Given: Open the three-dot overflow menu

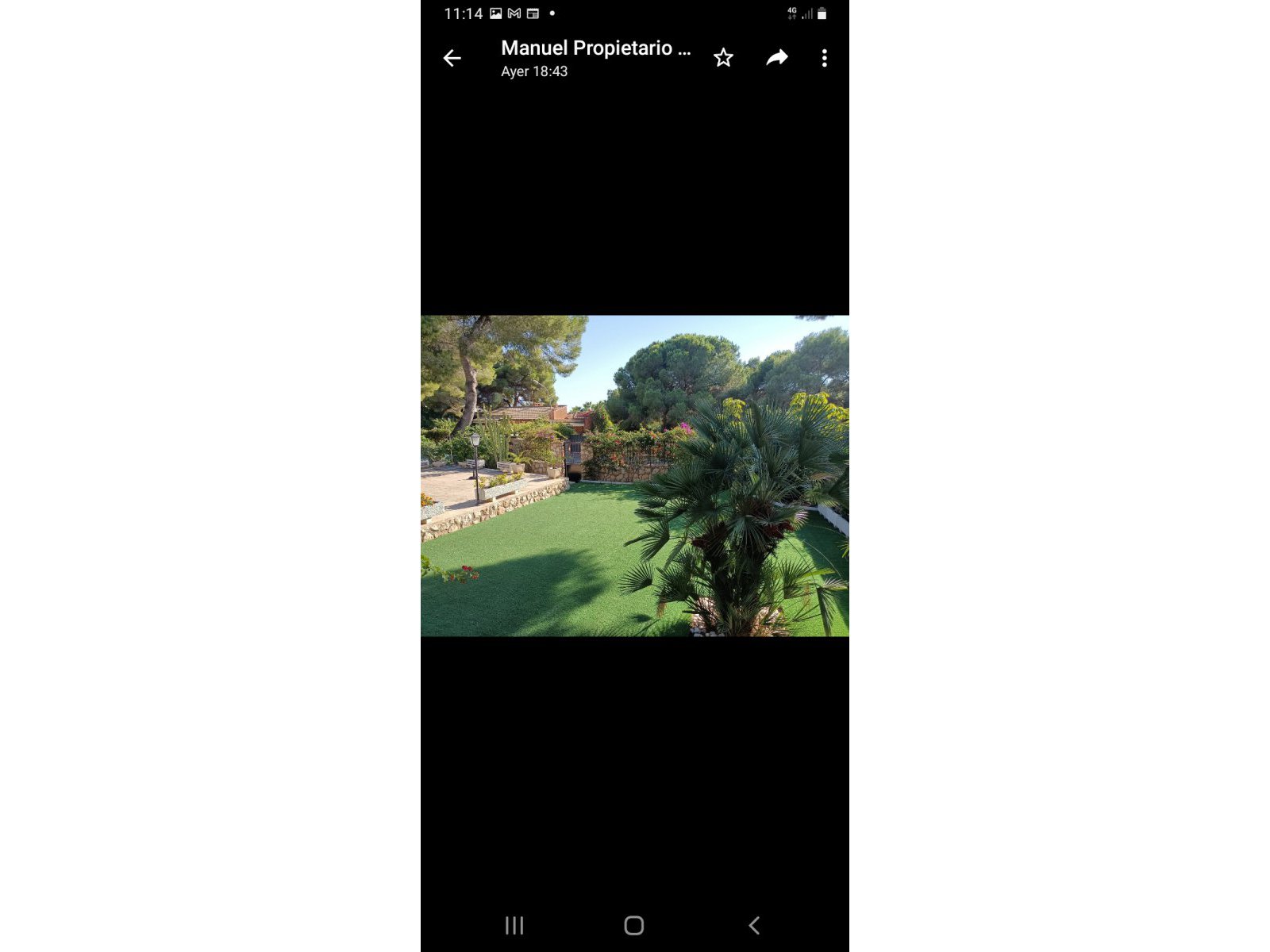Looking at the screenshot, I should point(824,58).
